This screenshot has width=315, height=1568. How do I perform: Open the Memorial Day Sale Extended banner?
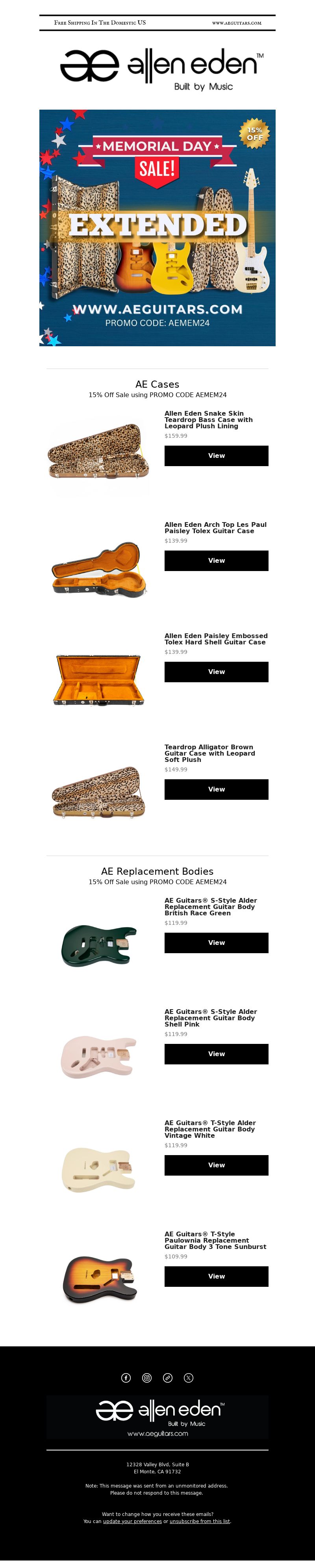(157, 228)
